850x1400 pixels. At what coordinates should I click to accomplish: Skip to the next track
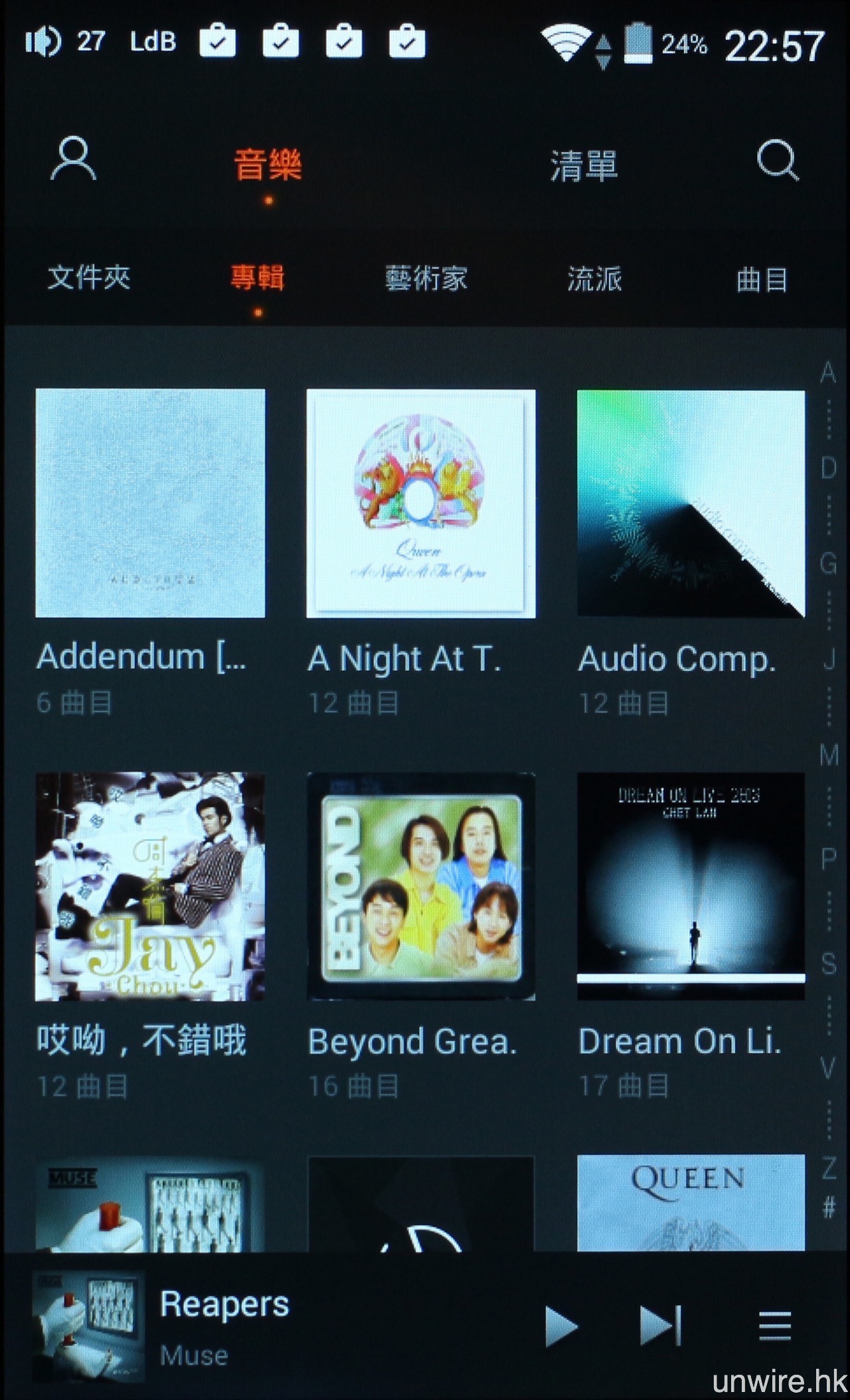click(660, 1326)
